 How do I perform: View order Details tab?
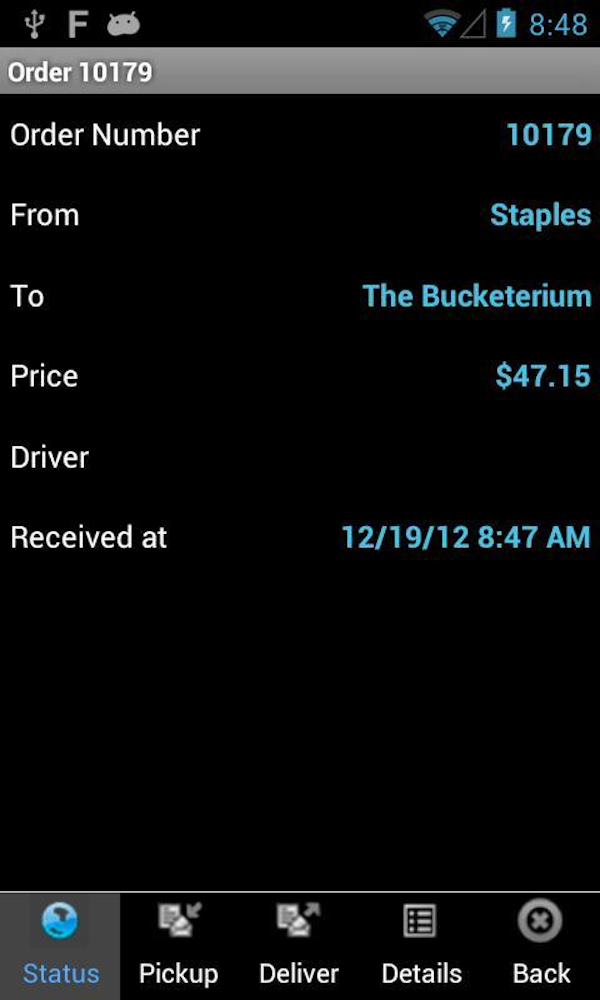[x=421, y=945]
